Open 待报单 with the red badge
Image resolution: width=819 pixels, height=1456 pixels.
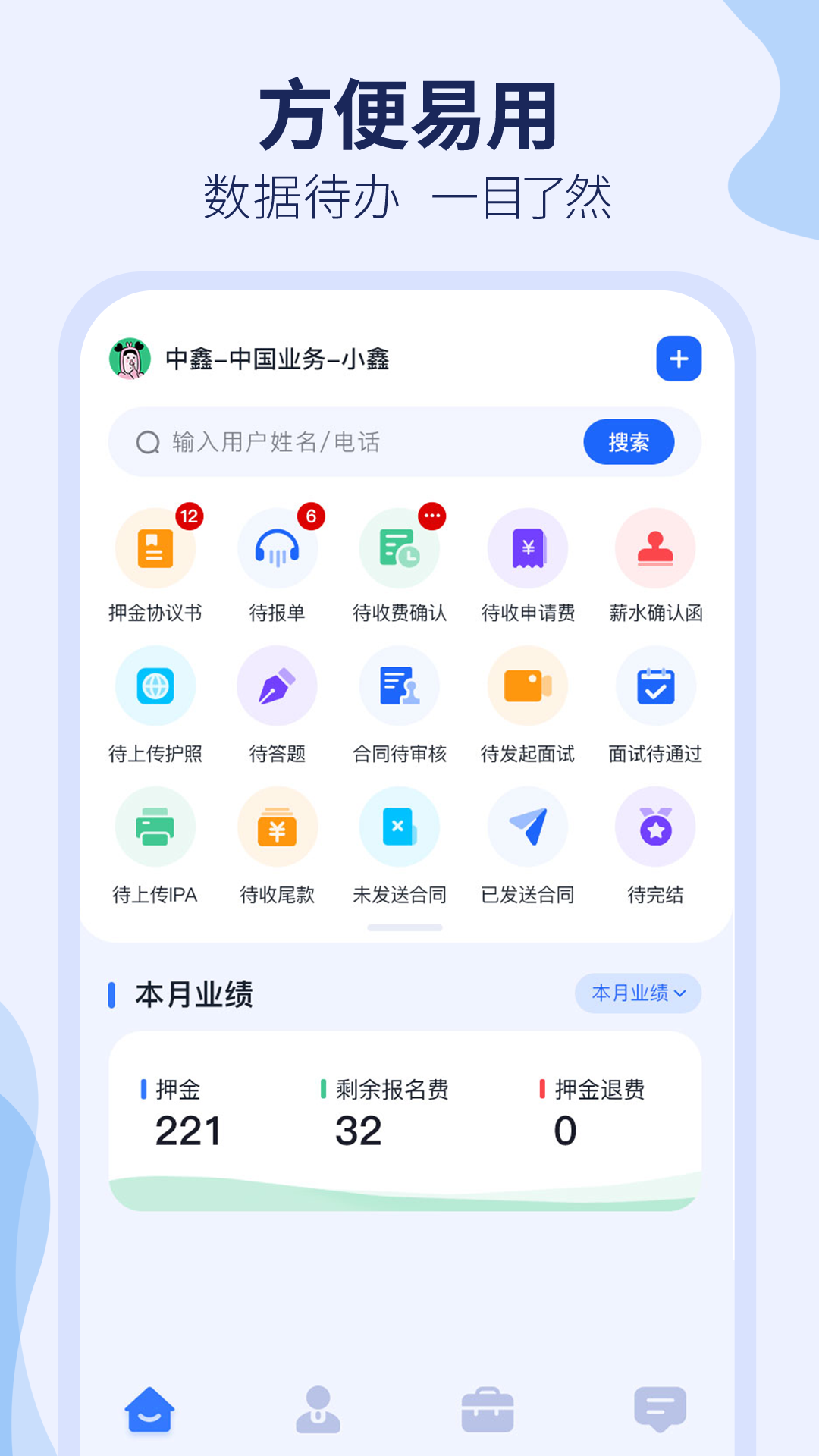[x=278, y=548]
